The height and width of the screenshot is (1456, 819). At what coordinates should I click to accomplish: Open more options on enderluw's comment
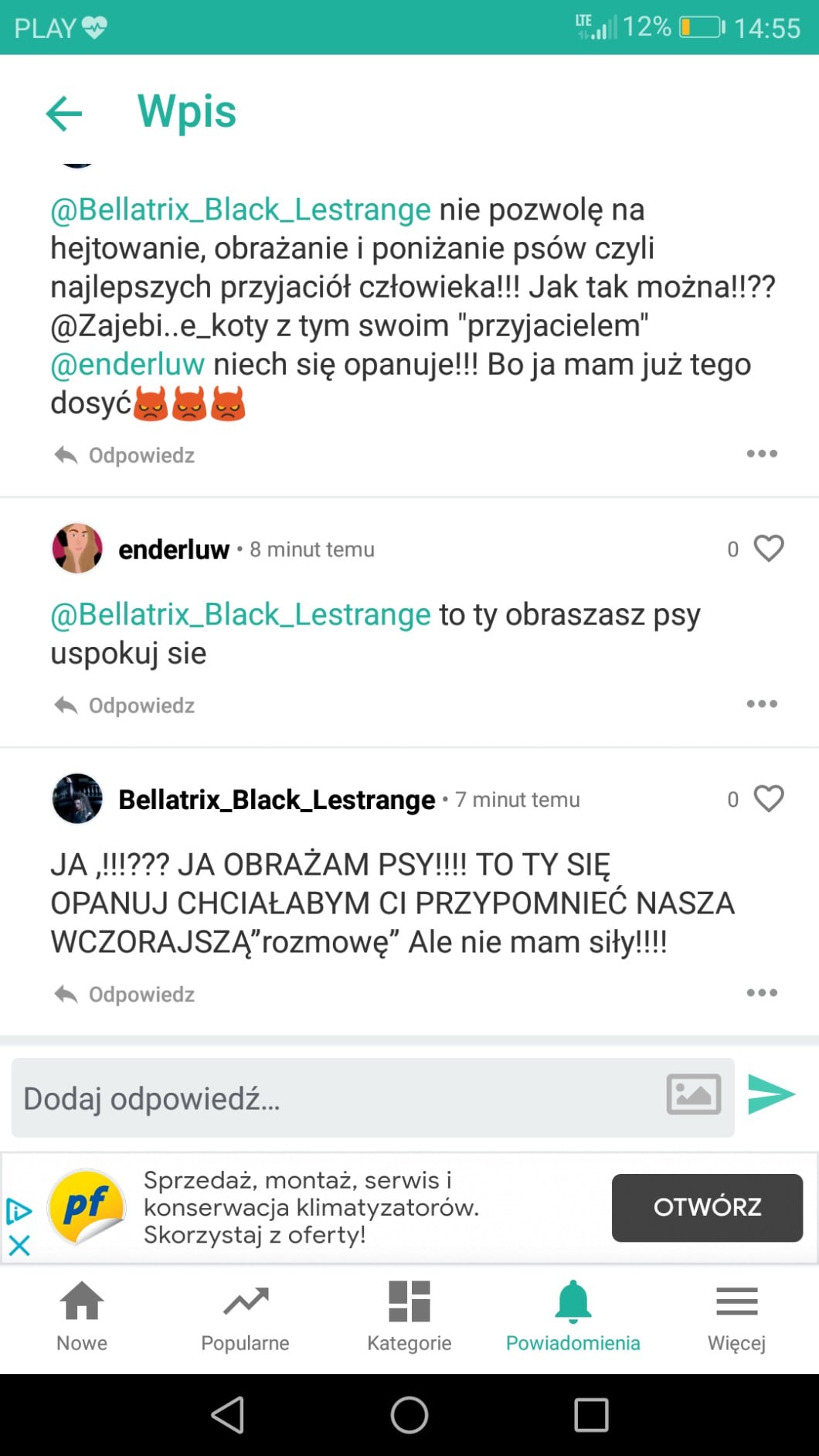coord(762,704)
